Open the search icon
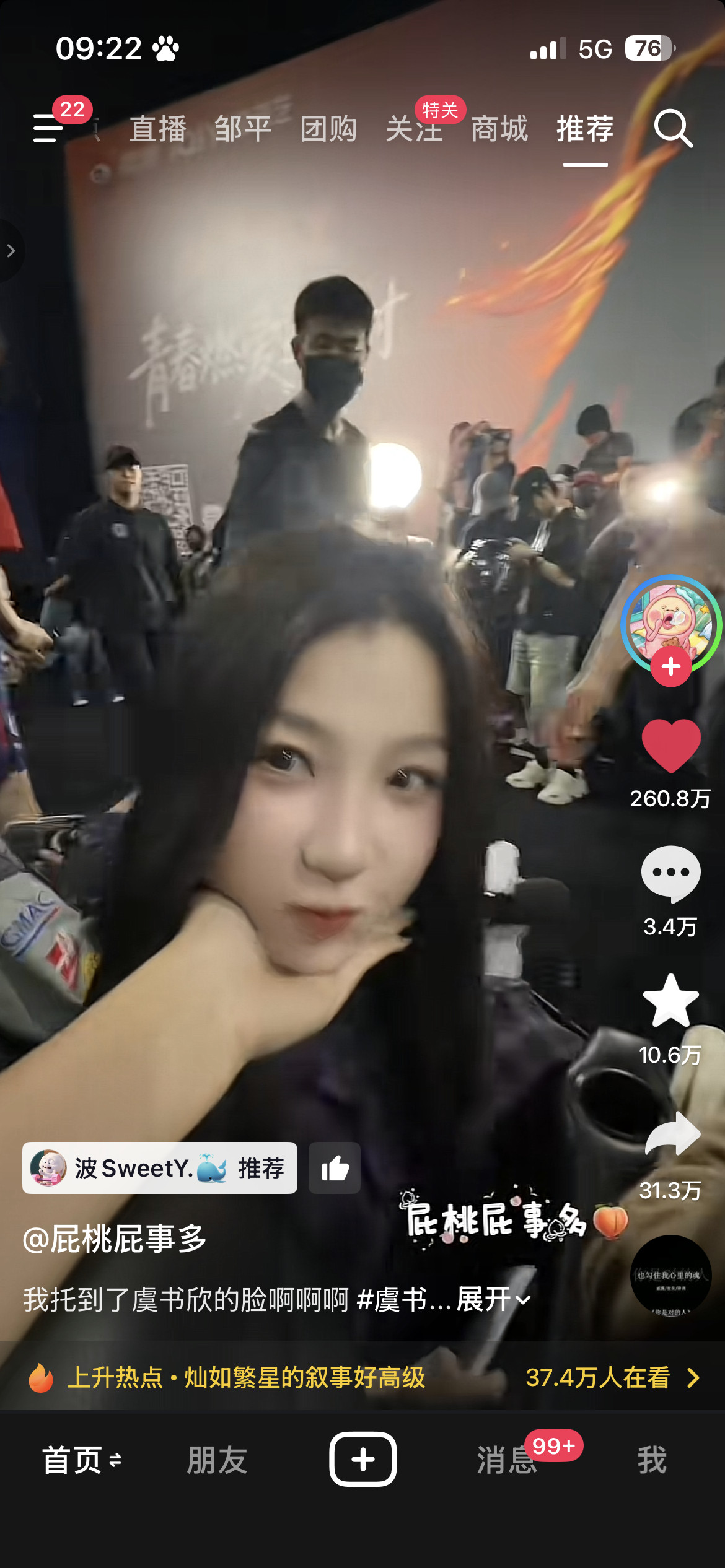Screen dimensions: 725x1568 click(674, 129)
